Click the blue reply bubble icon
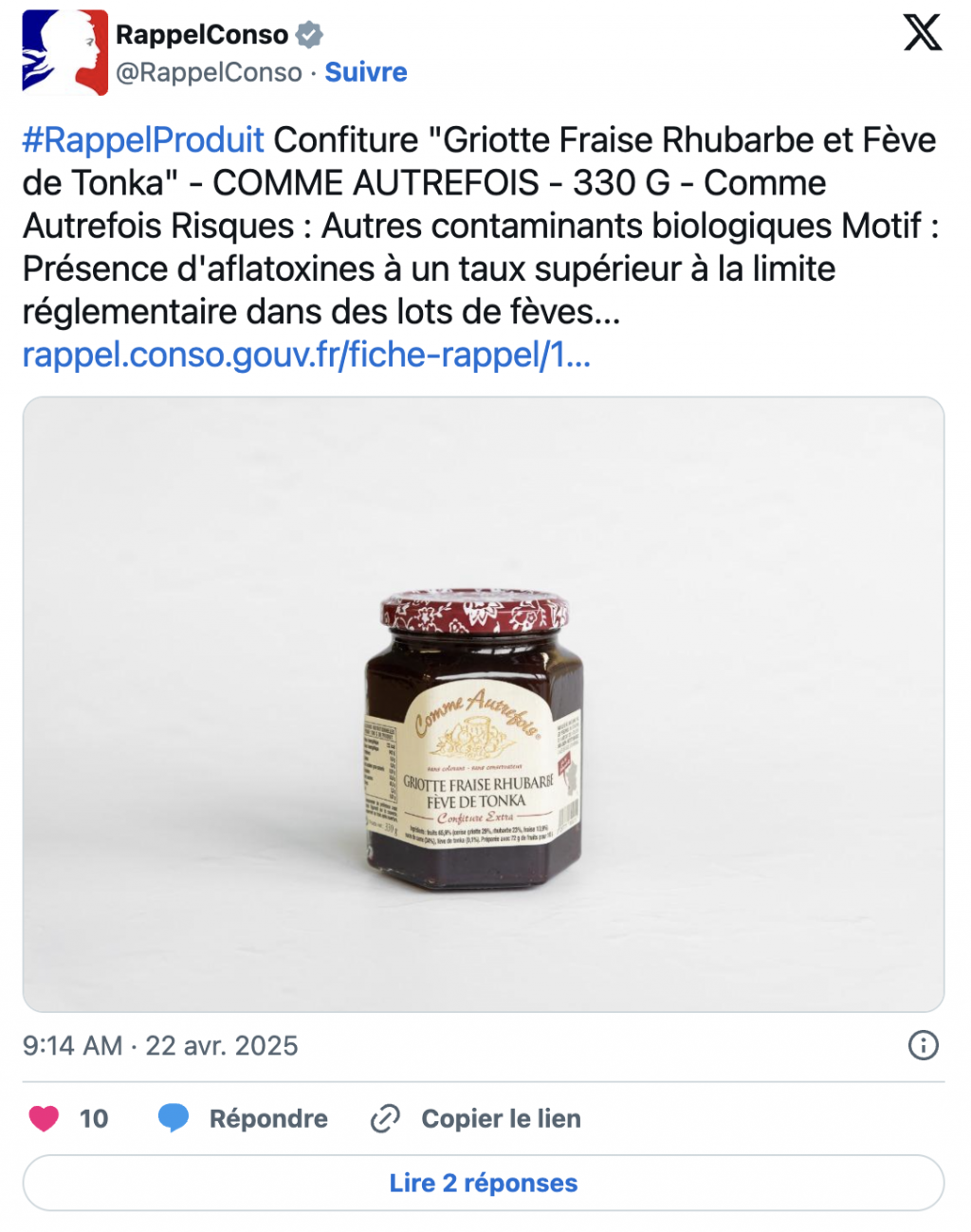Screen dimensions: 971x1232 (x=174, y=1118)
